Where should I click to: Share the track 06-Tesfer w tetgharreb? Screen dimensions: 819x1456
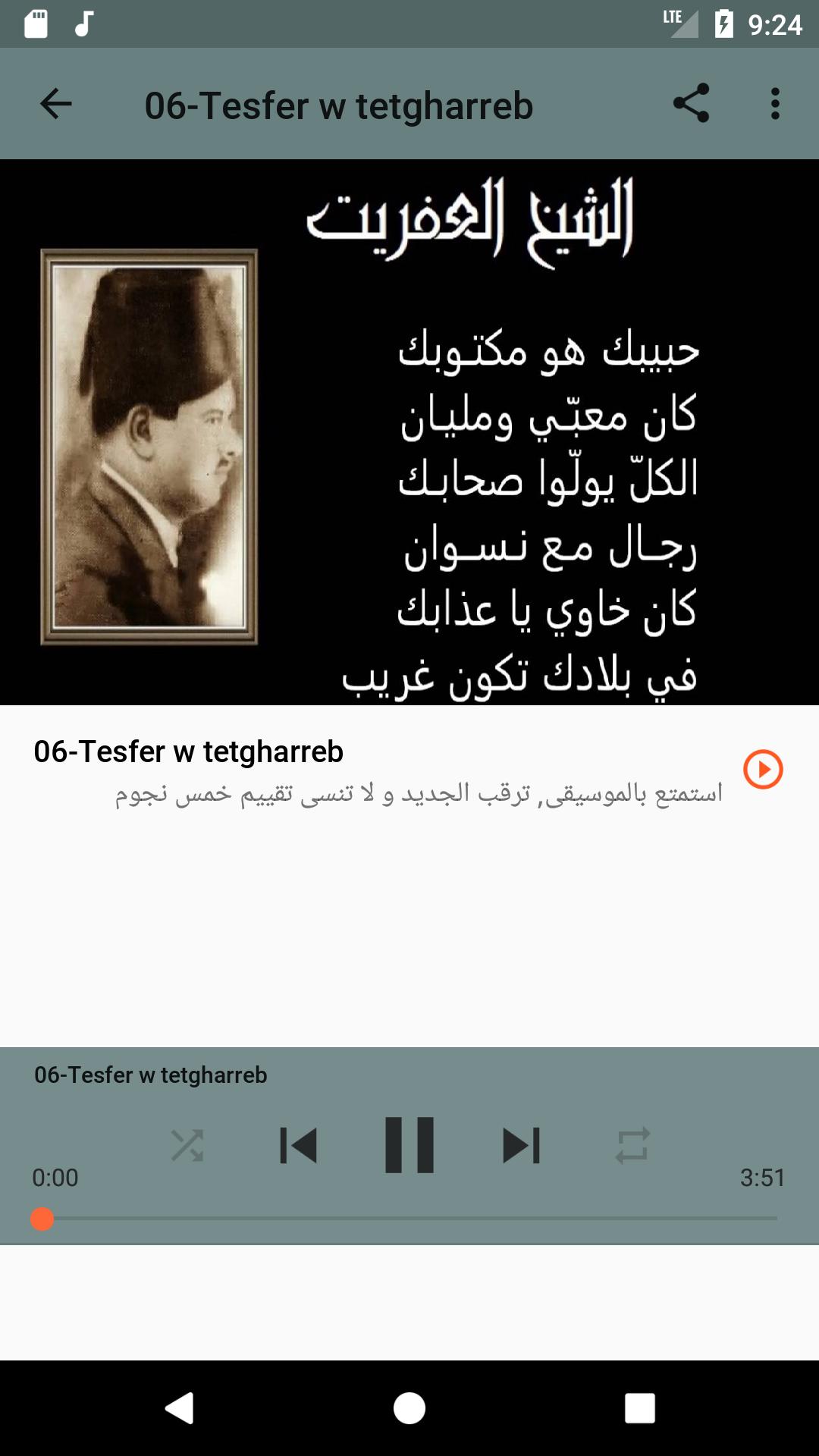tap(691, 104)
